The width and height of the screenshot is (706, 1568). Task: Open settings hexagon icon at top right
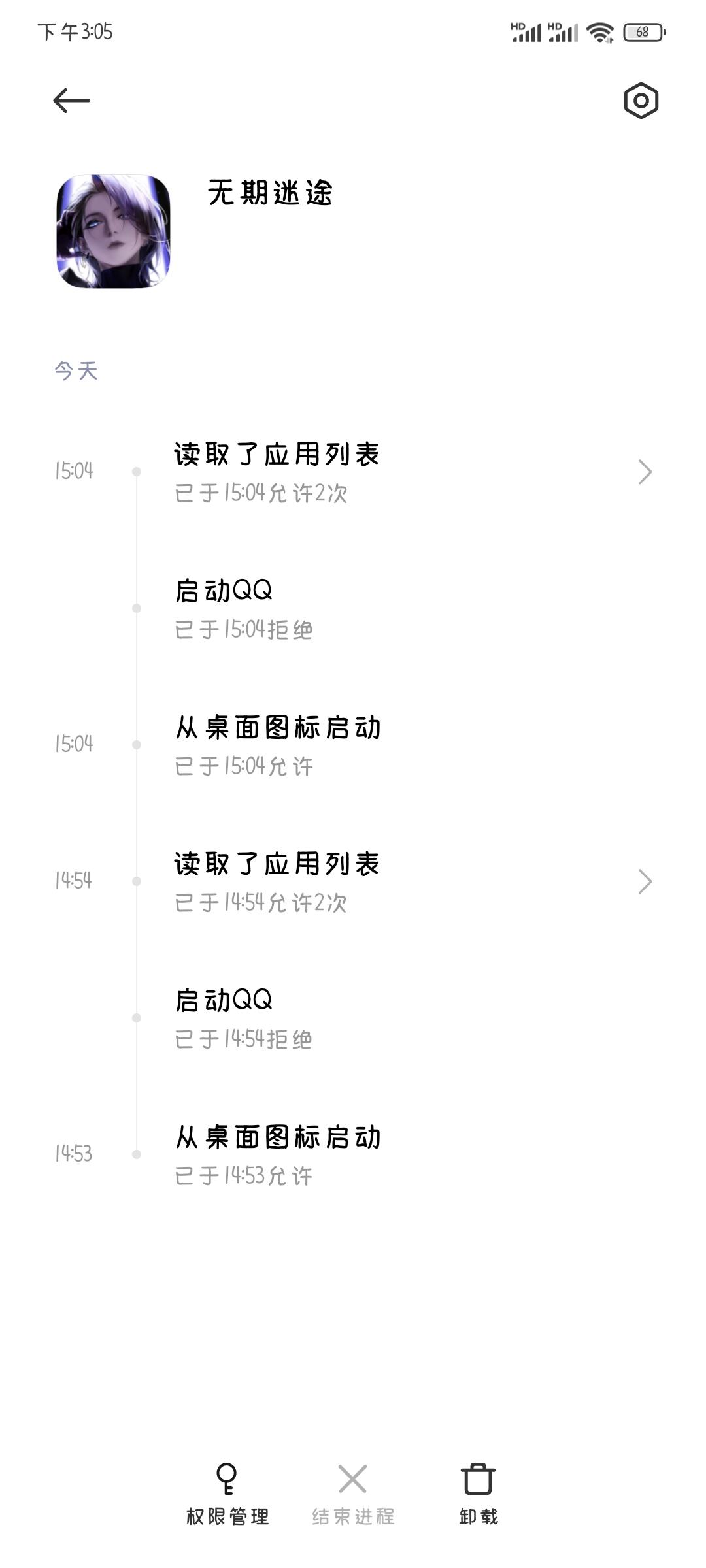[x=641, y=101]
